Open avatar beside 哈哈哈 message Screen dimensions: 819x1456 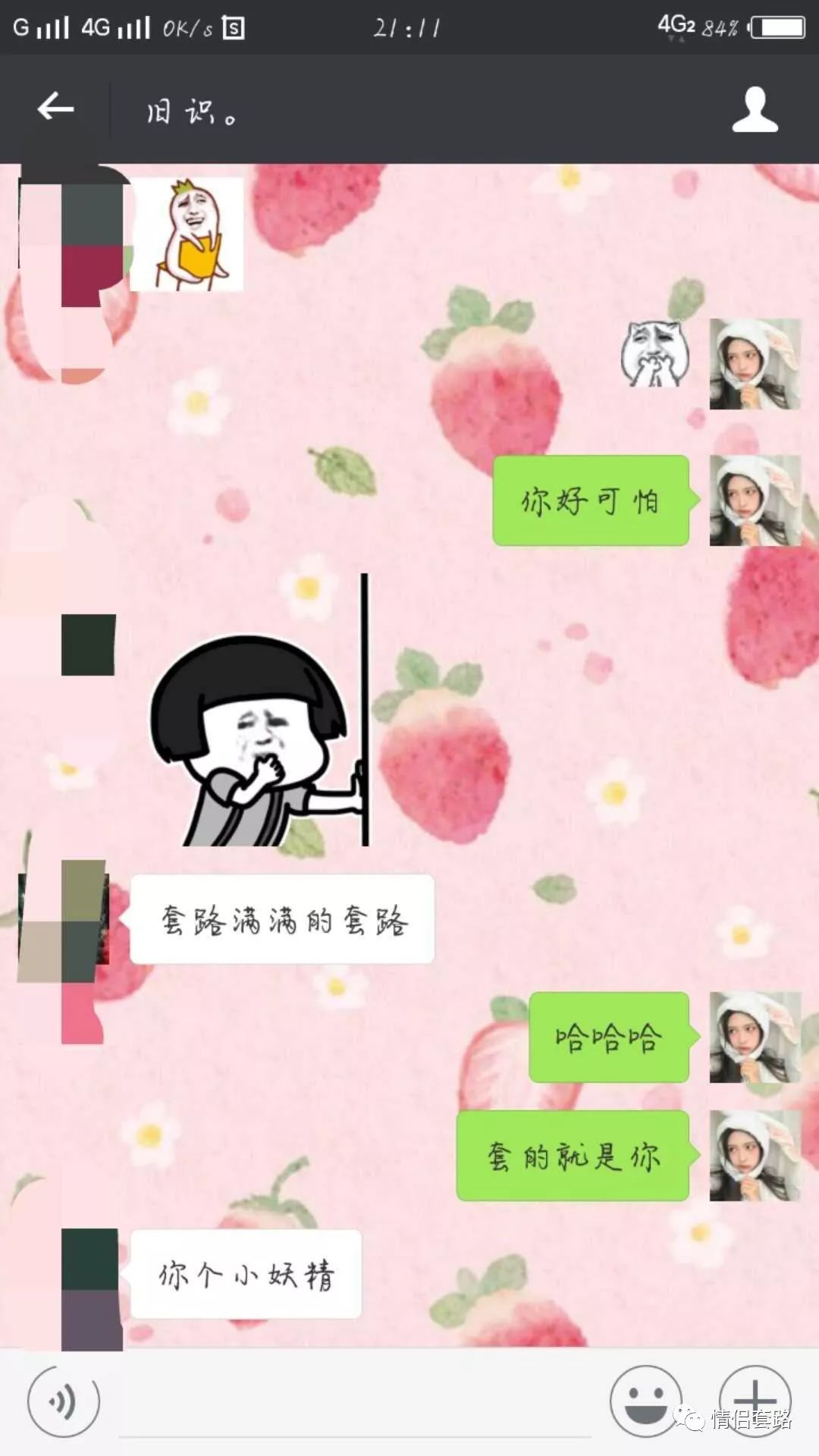[x=754, y=1037]
